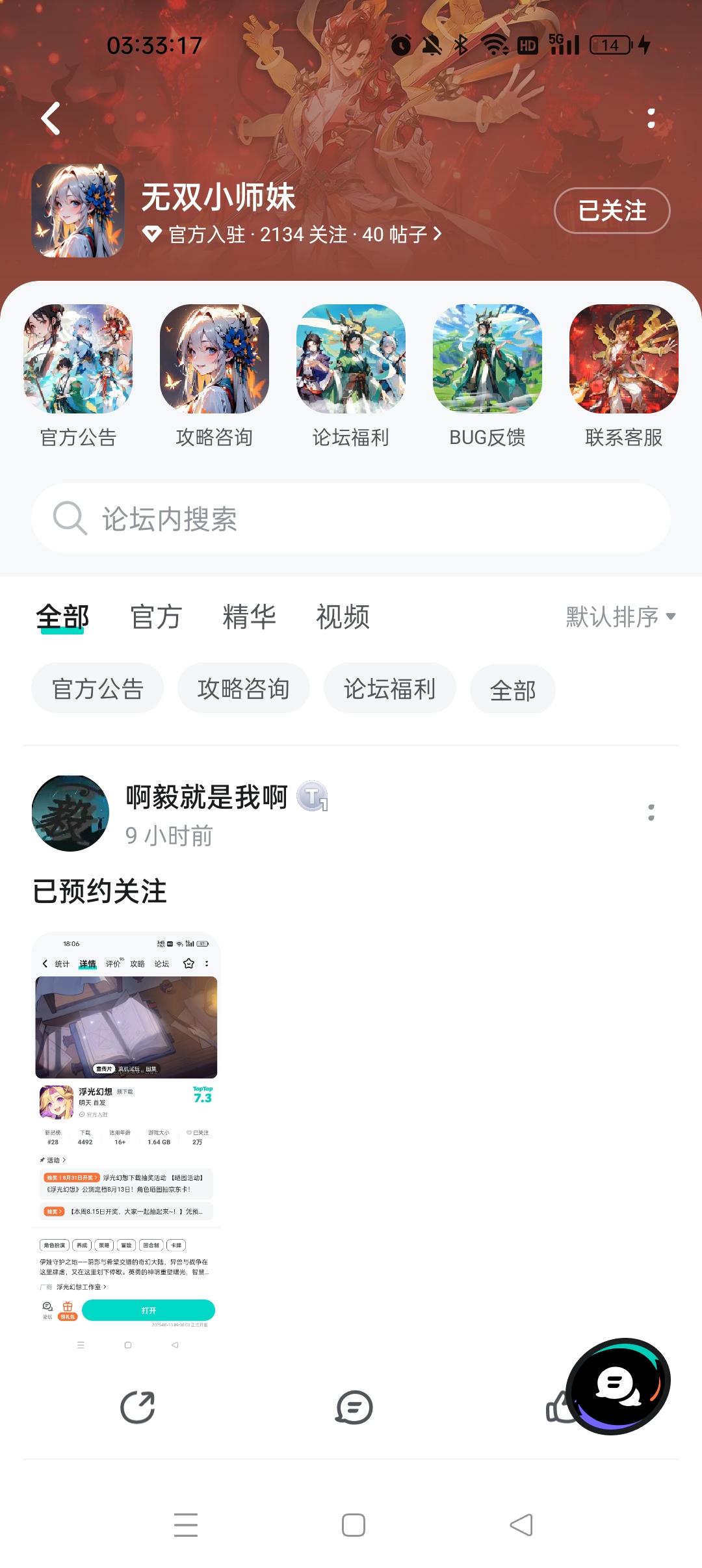702x1568 pixels.
Task: Open the 官方公告 shortcut tile
Action: pyautogui.click(x=78, y=376)
